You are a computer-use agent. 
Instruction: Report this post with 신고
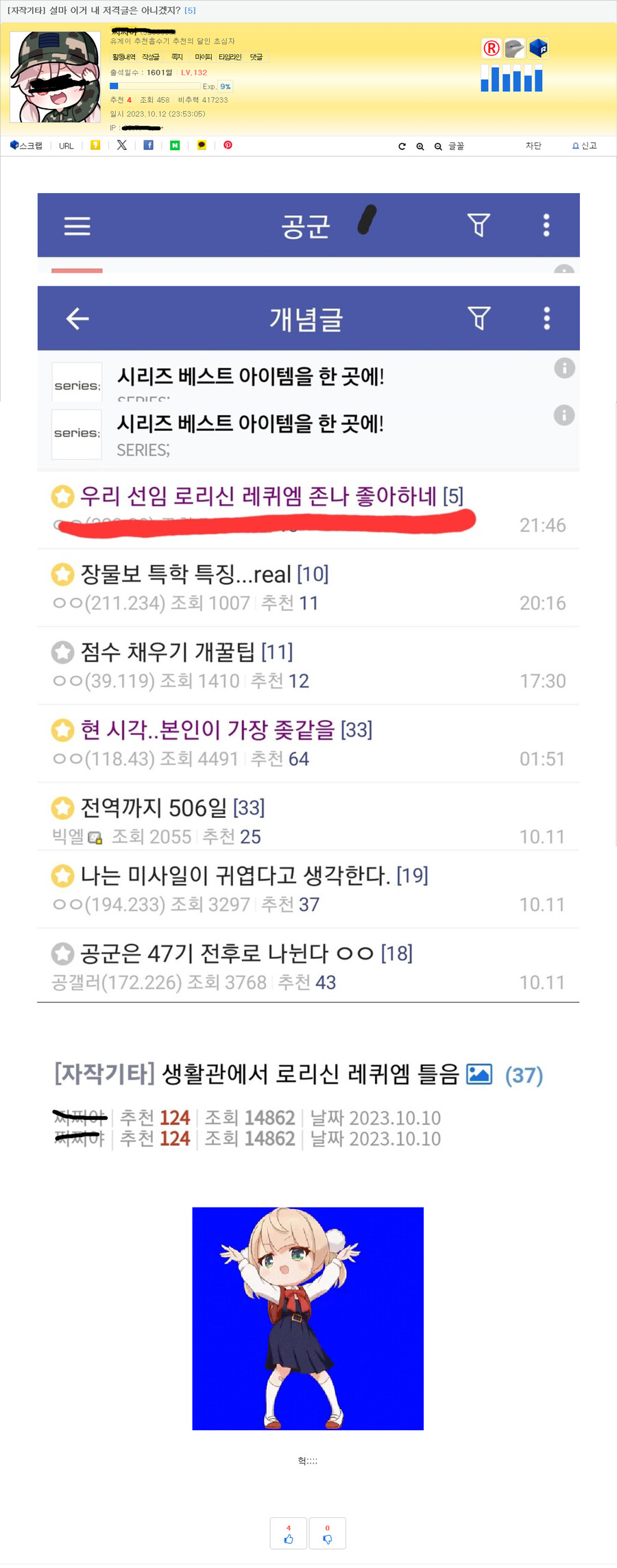(x=585, y=145)
